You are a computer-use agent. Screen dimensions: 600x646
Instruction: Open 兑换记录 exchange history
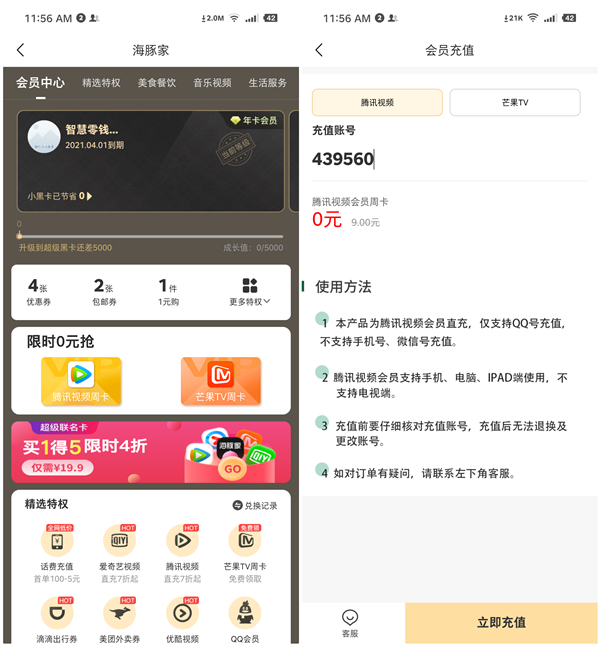255,506
